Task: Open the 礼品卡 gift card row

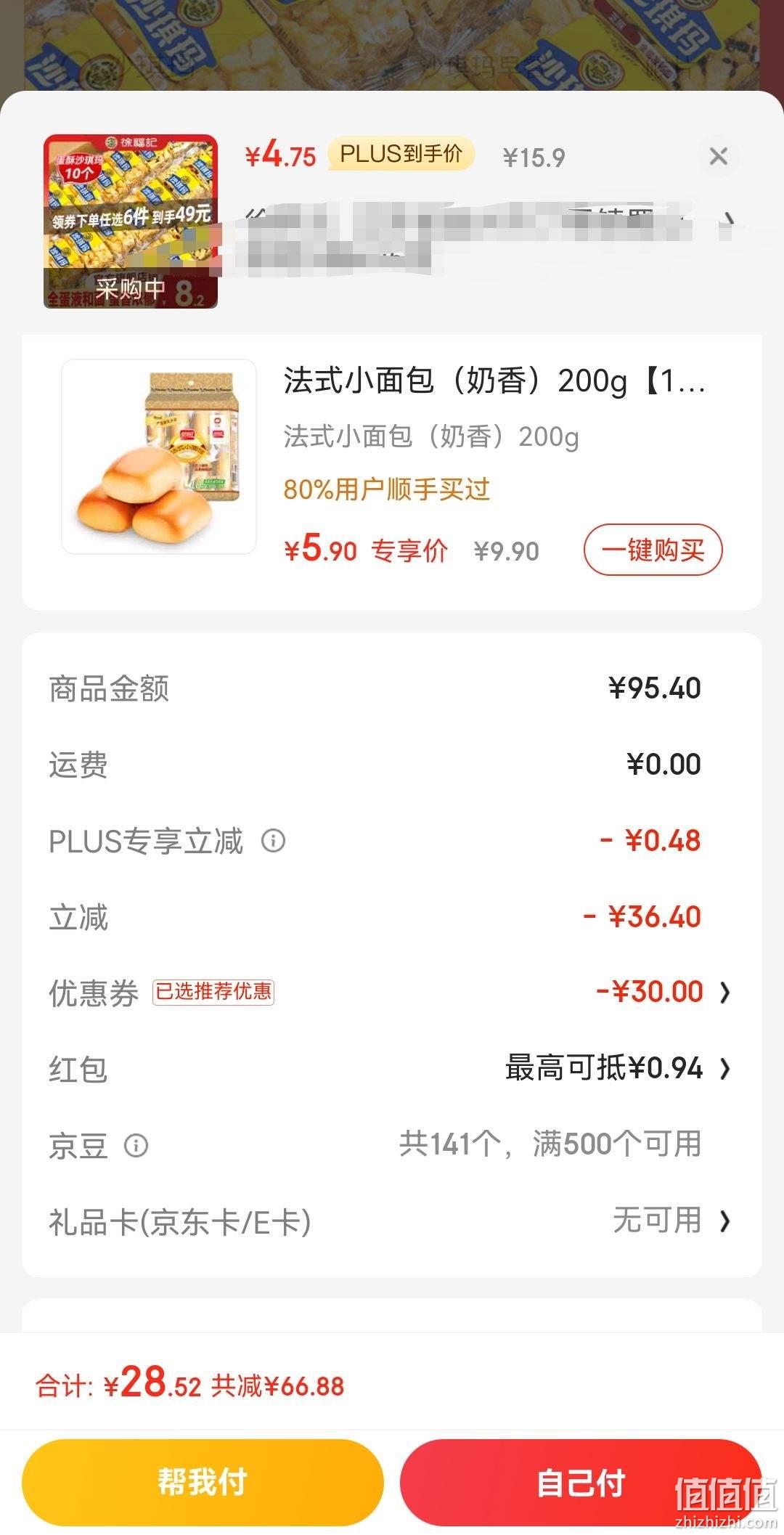Action: (x=391, y=1221)
